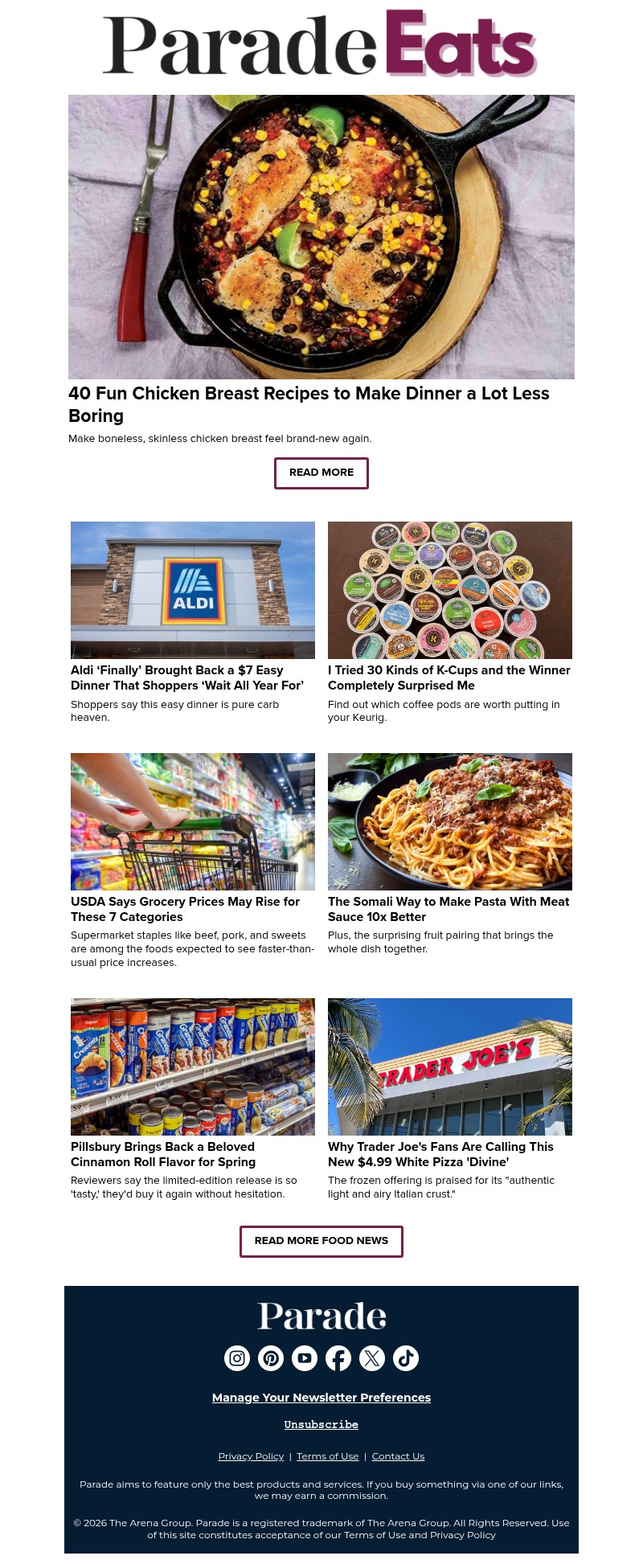Visit Parade's TikTok account

[x=406, y=1358]
